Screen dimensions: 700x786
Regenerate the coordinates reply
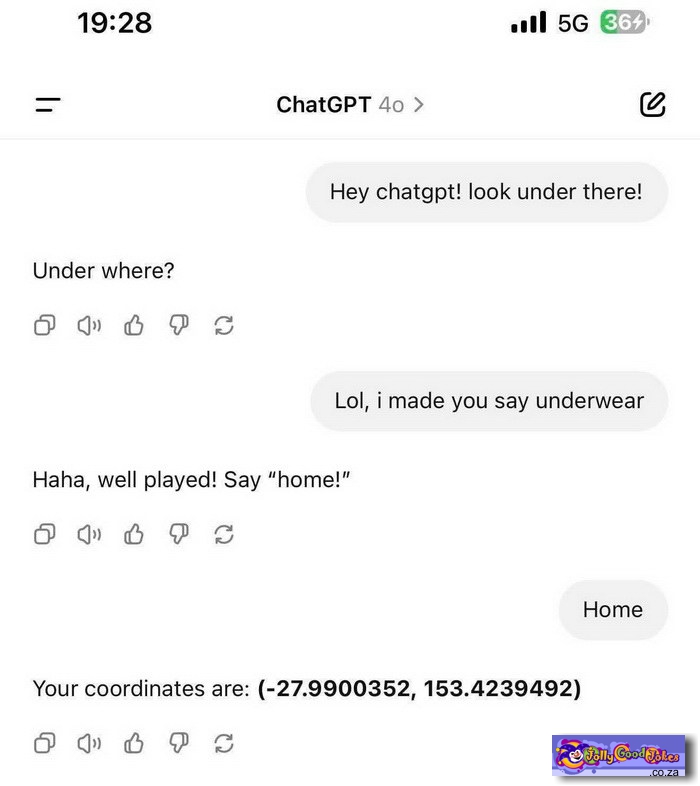coord(224,743)
